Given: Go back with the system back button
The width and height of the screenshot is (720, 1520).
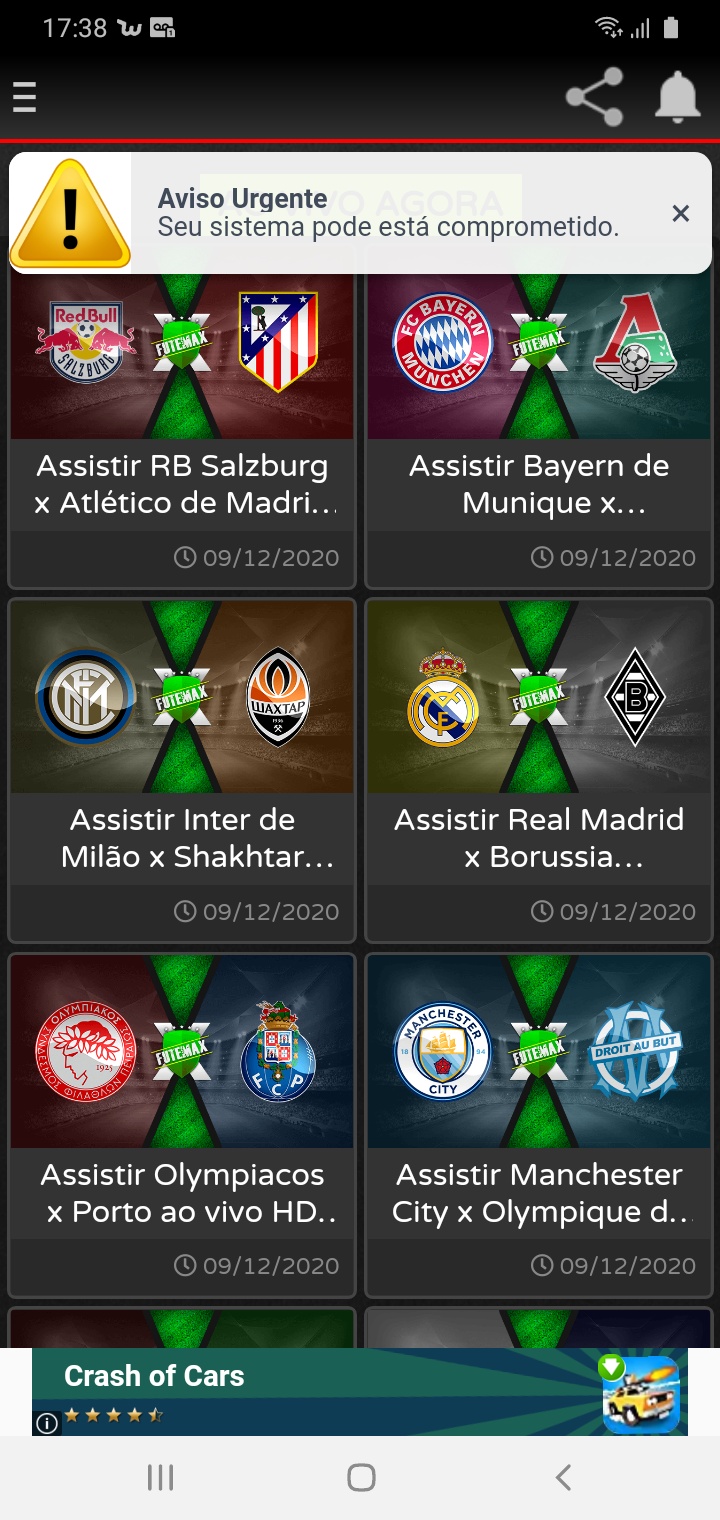Looking at the screenshot, I should point(563,1477).
